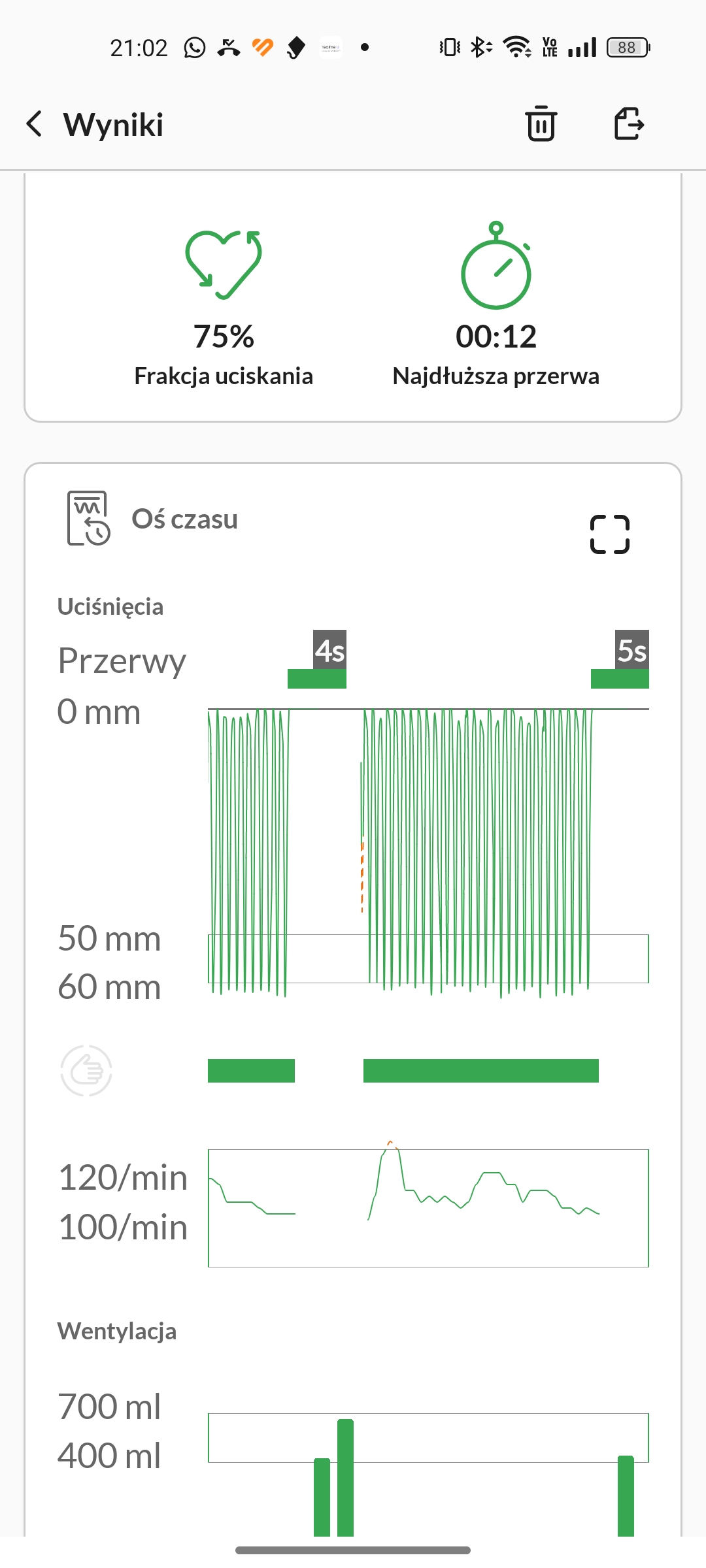Delete this result with the trash icon

point(541,123)
